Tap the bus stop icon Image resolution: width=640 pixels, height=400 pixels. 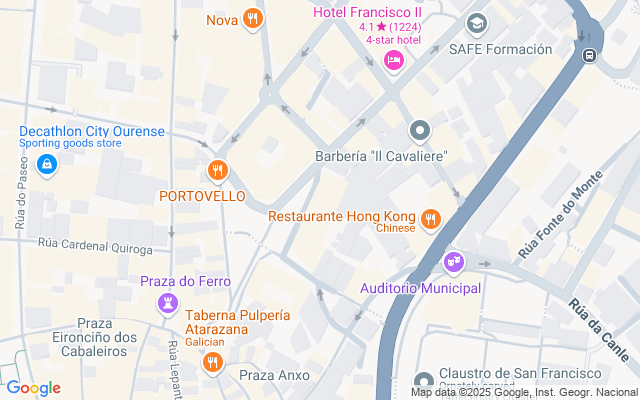coord(590,54)
